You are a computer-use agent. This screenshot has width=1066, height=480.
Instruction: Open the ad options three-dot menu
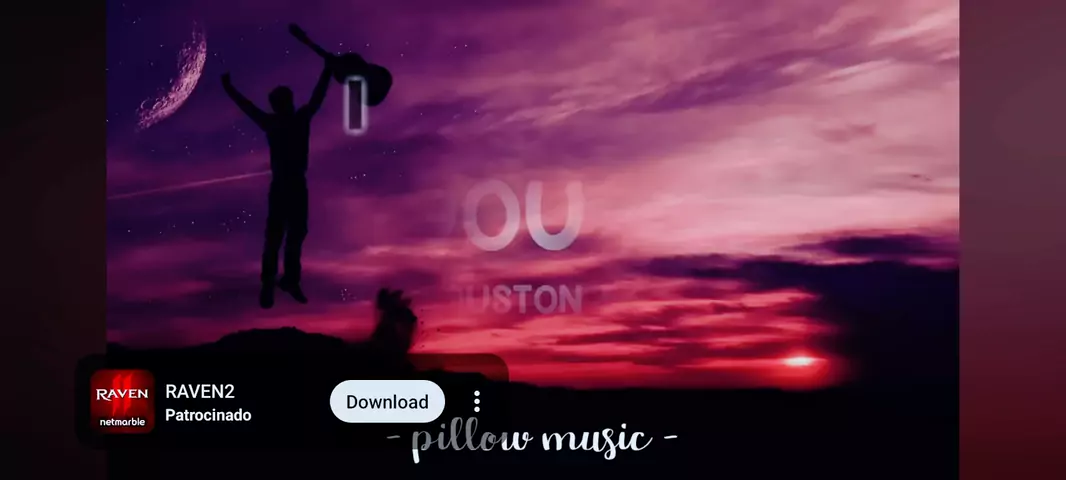(x=477, y=401)
